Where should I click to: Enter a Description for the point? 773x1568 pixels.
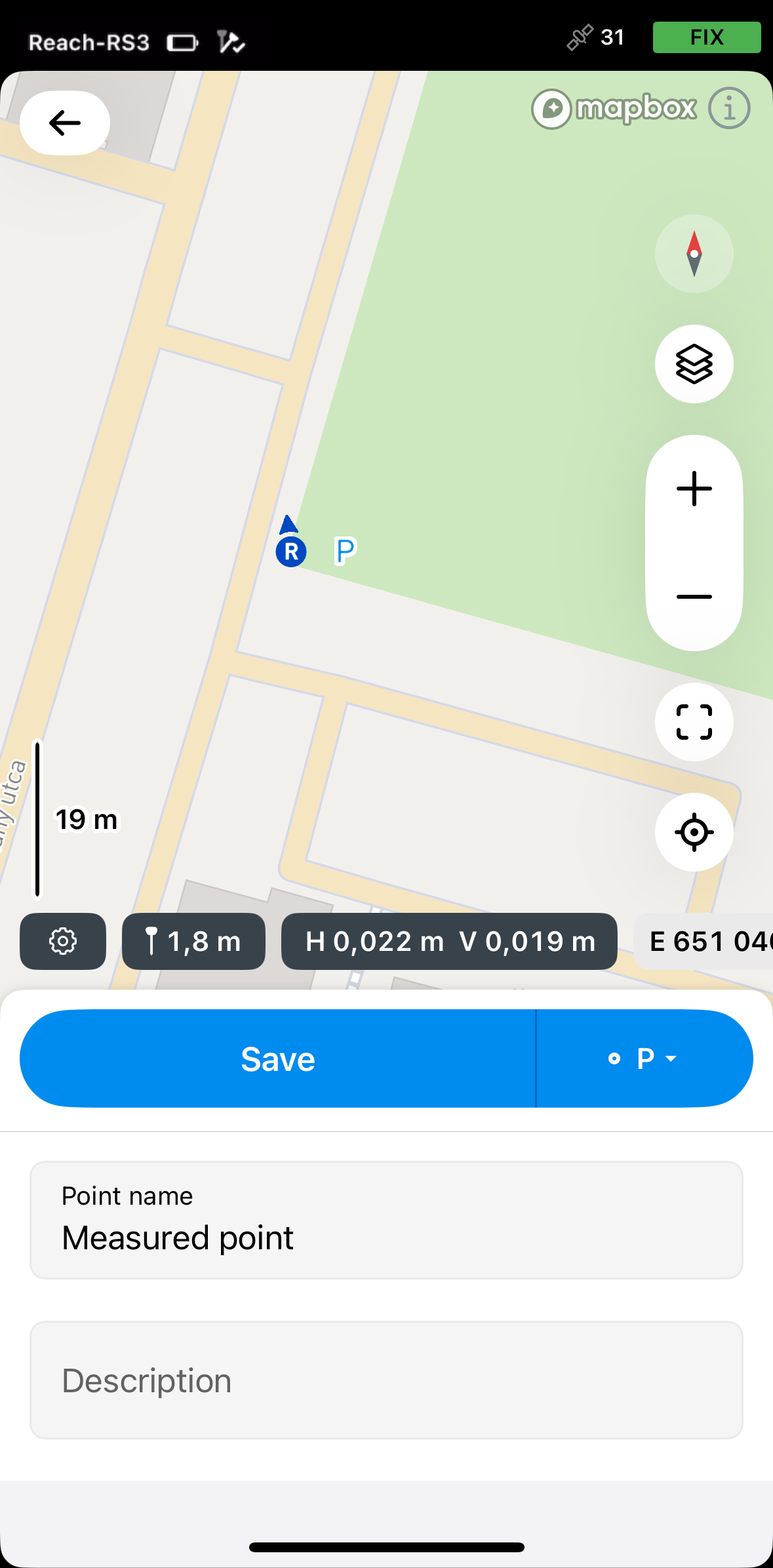point(386,1380)
